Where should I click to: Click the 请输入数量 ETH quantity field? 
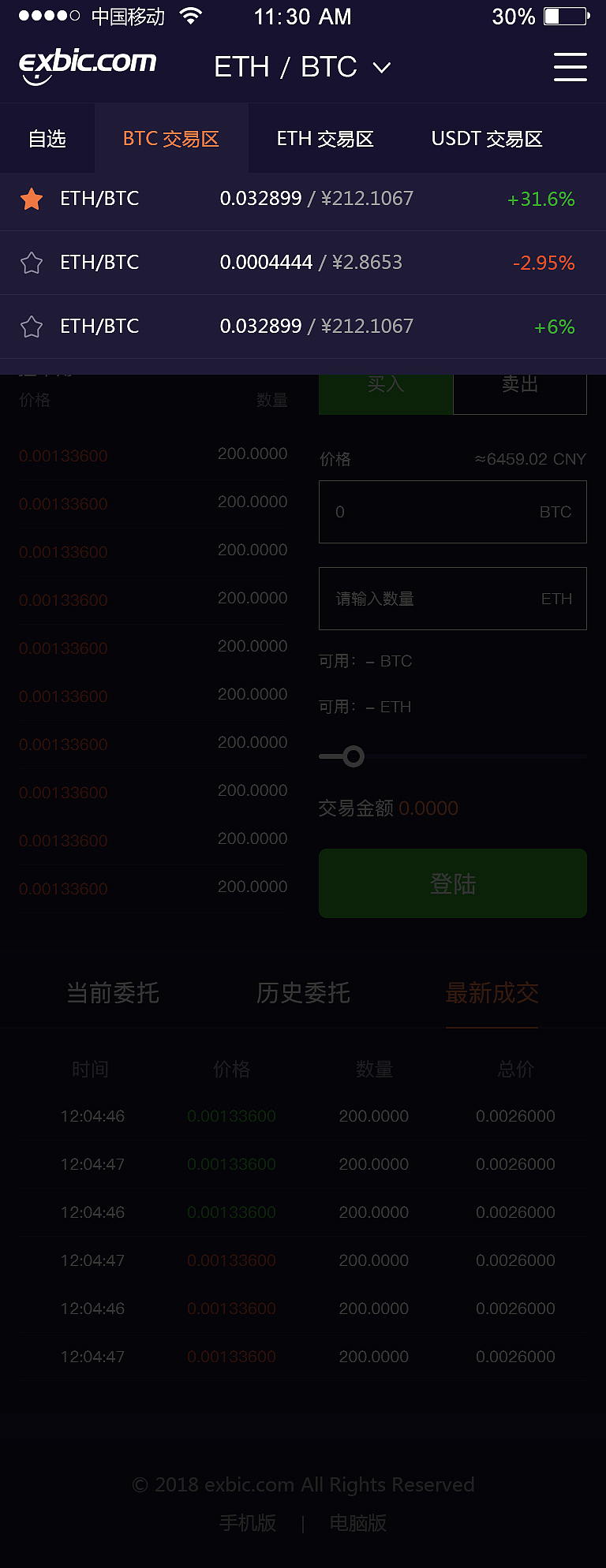coord(452,599)
